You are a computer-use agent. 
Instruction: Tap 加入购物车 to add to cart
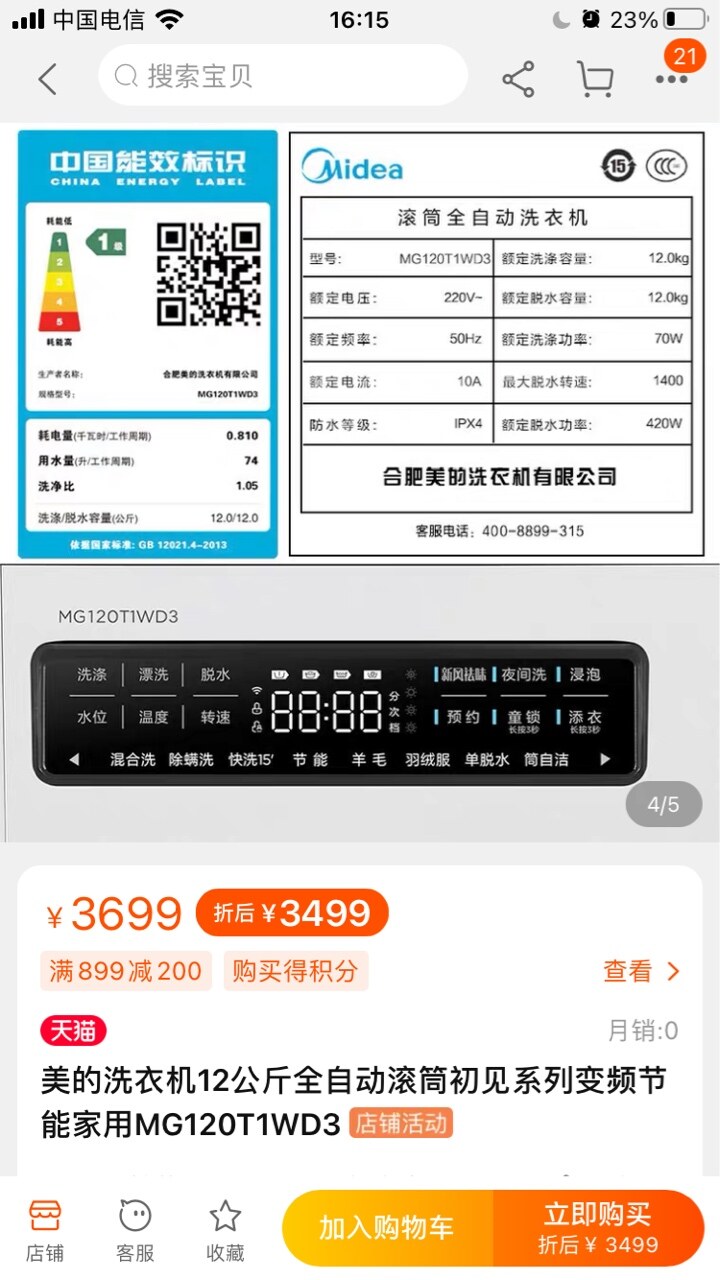(x=387, y=1229)
